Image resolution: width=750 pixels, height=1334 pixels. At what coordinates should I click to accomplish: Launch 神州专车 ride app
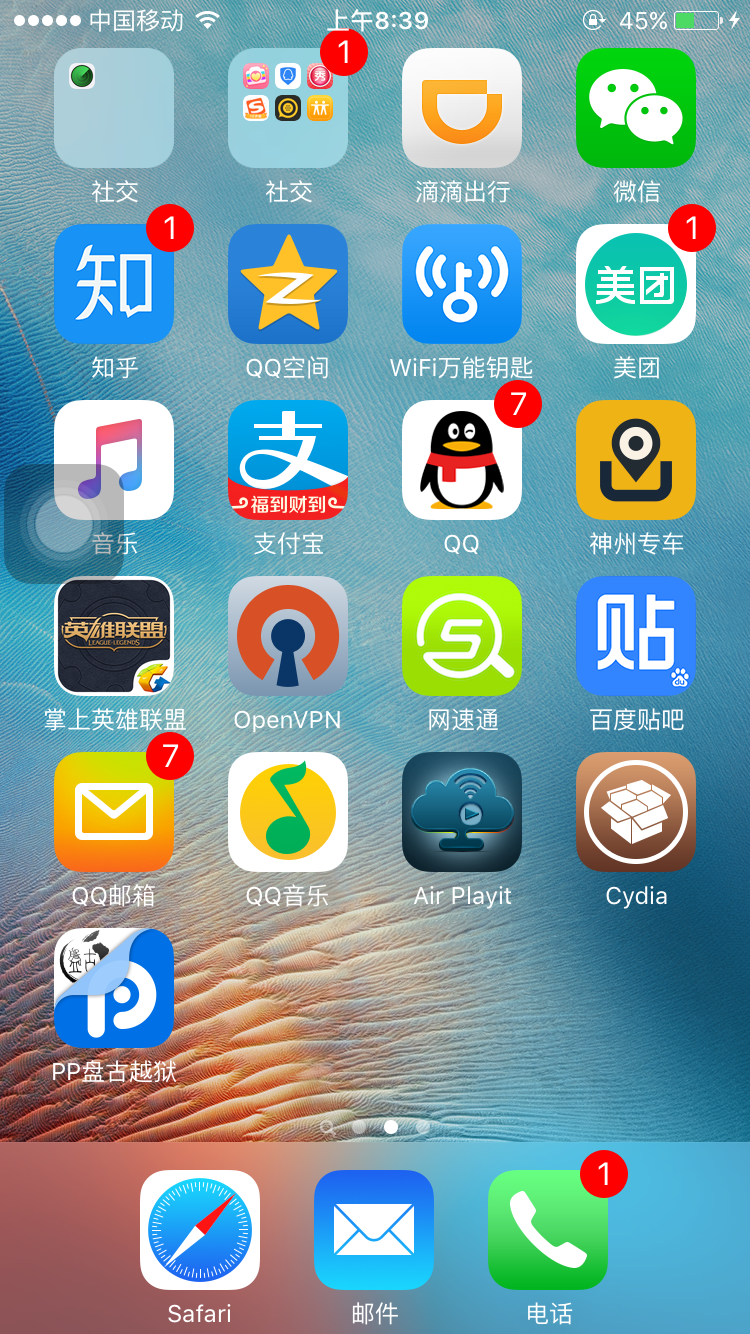point(636,460)
